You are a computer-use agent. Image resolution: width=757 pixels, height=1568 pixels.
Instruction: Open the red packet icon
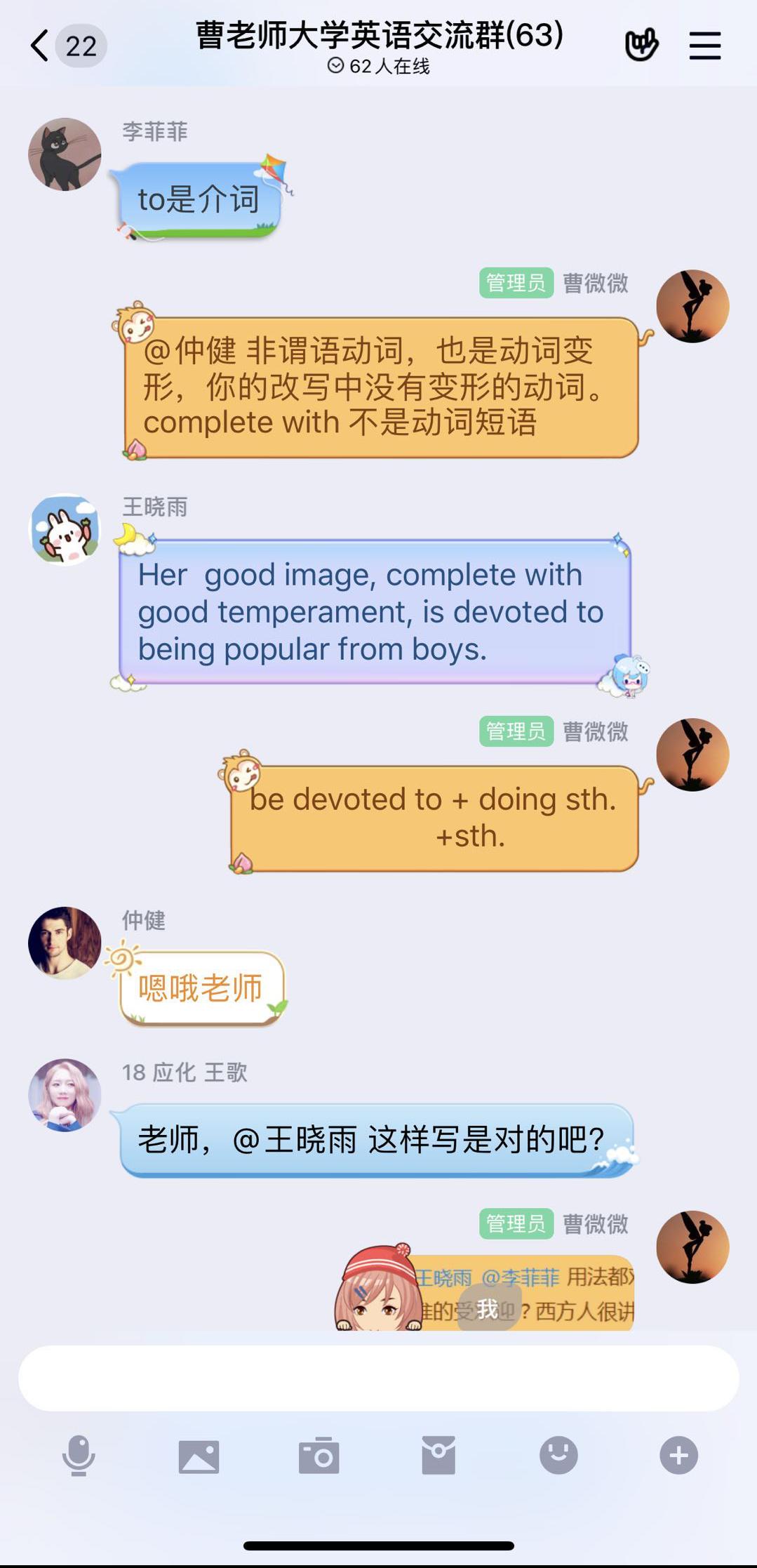[438, 1455]
